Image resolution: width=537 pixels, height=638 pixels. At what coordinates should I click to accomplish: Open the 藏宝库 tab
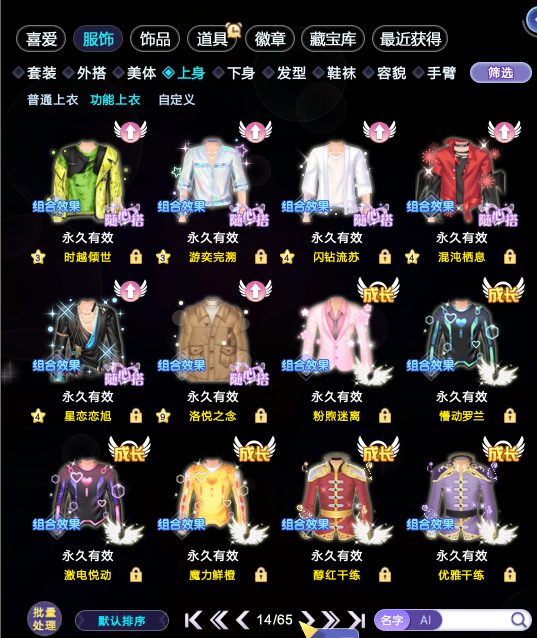pos(333,39)
